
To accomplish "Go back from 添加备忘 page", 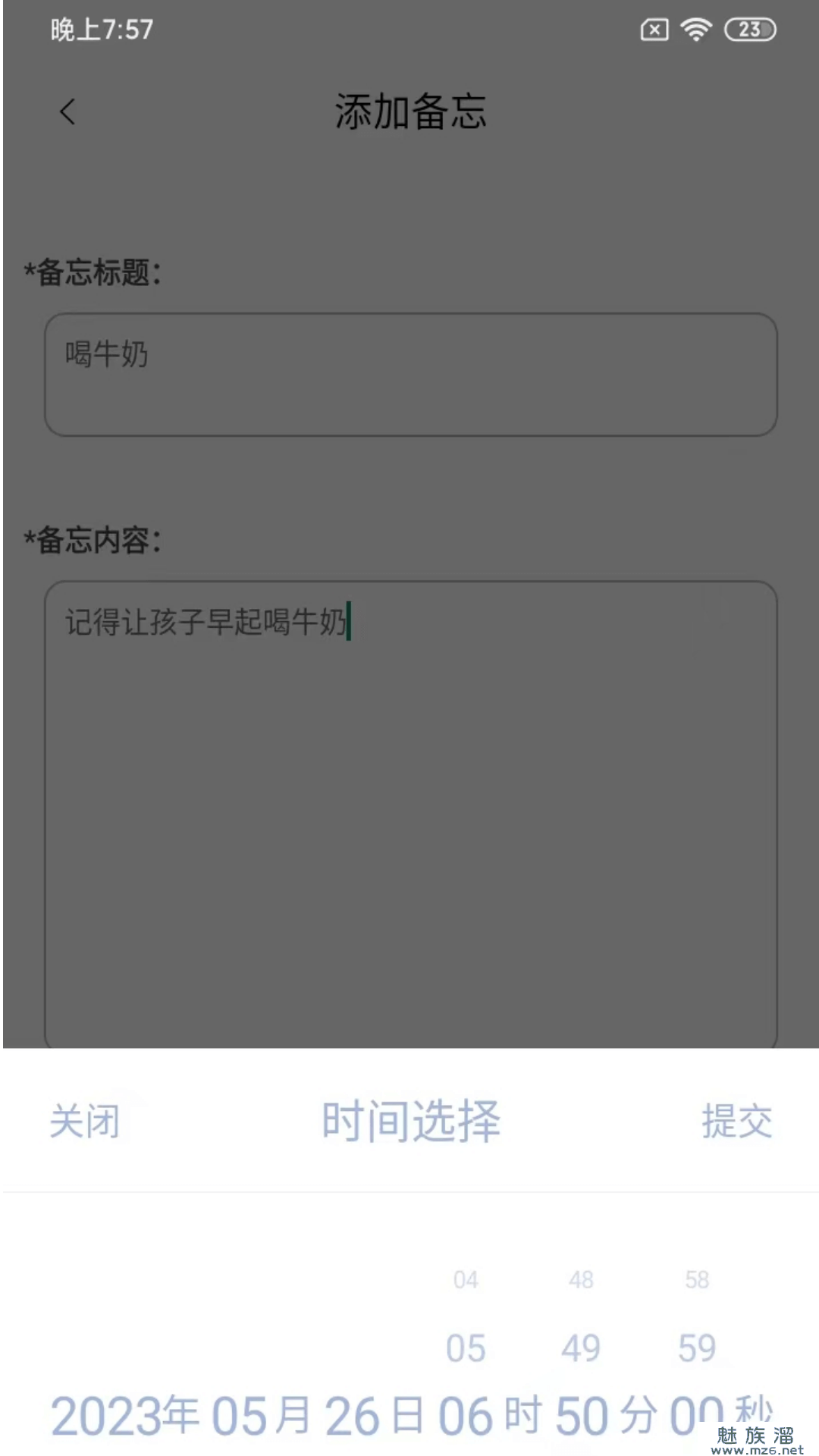I will click(67, 111).
